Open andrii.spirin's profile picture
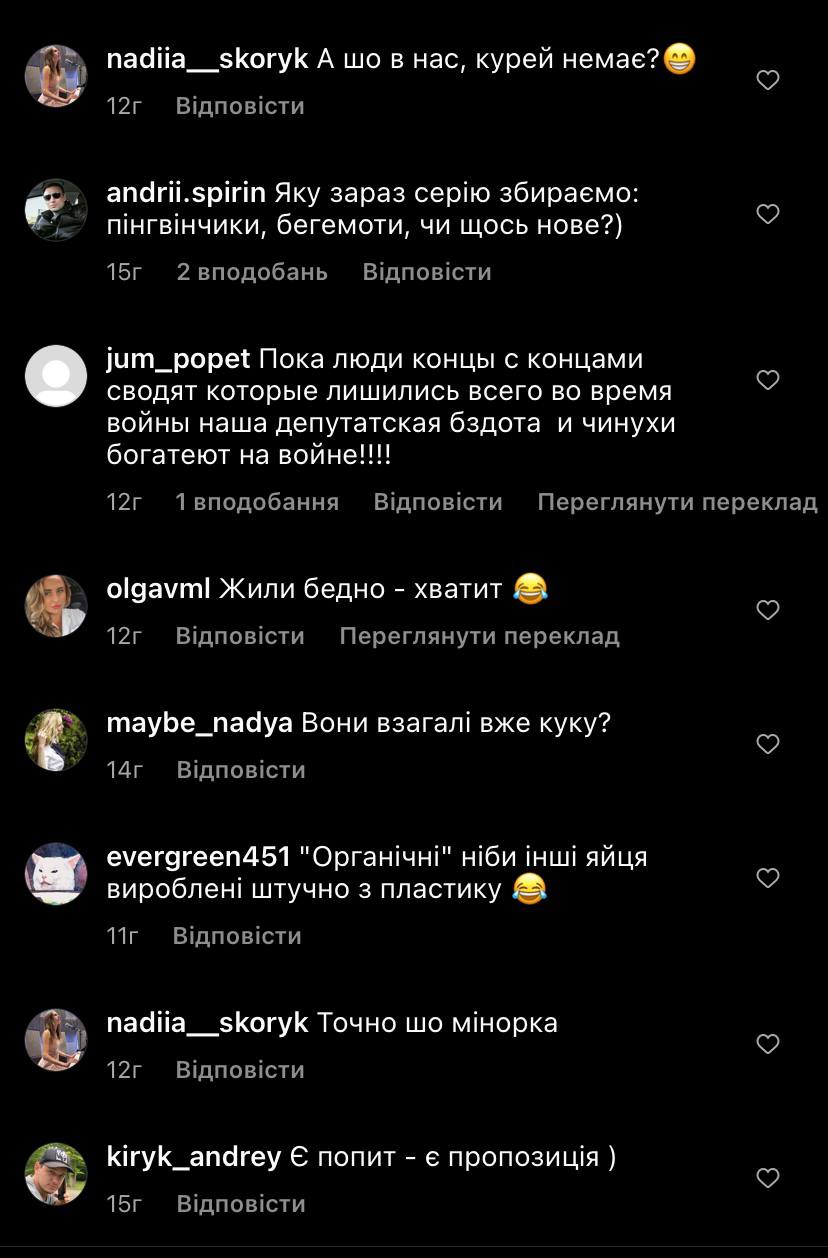The height and width of the screenshot is (1258, 828). tap(56, 210)
